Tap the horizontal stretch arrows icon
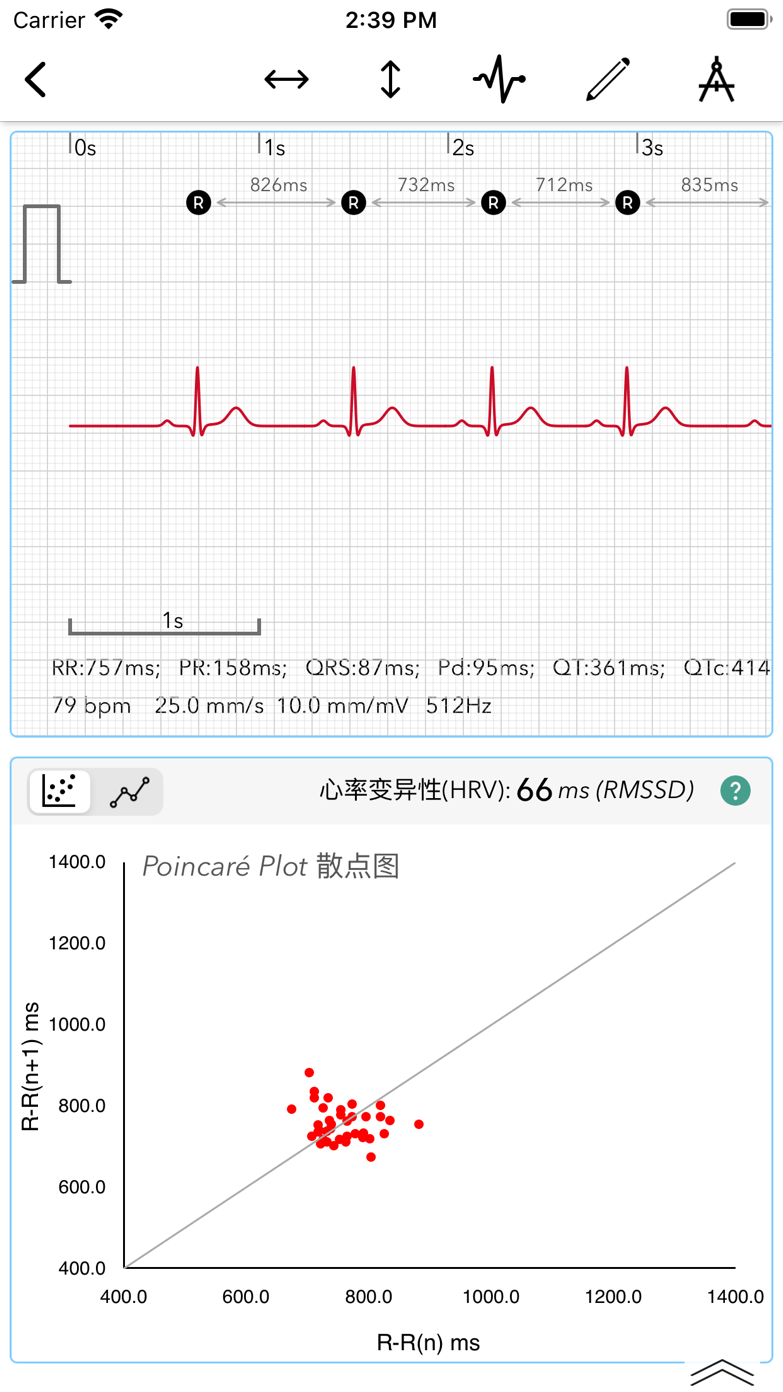 click(x=286, y=79)
